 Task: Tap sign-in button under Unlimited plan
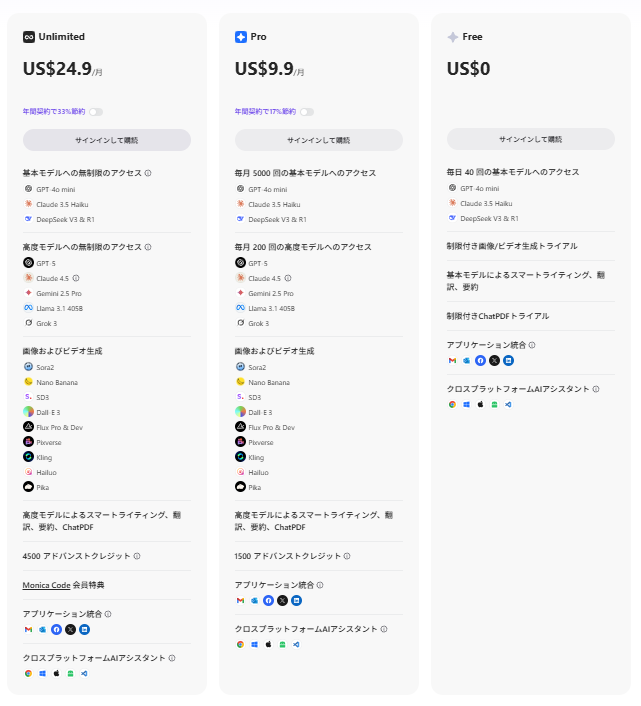click(106, 140)
